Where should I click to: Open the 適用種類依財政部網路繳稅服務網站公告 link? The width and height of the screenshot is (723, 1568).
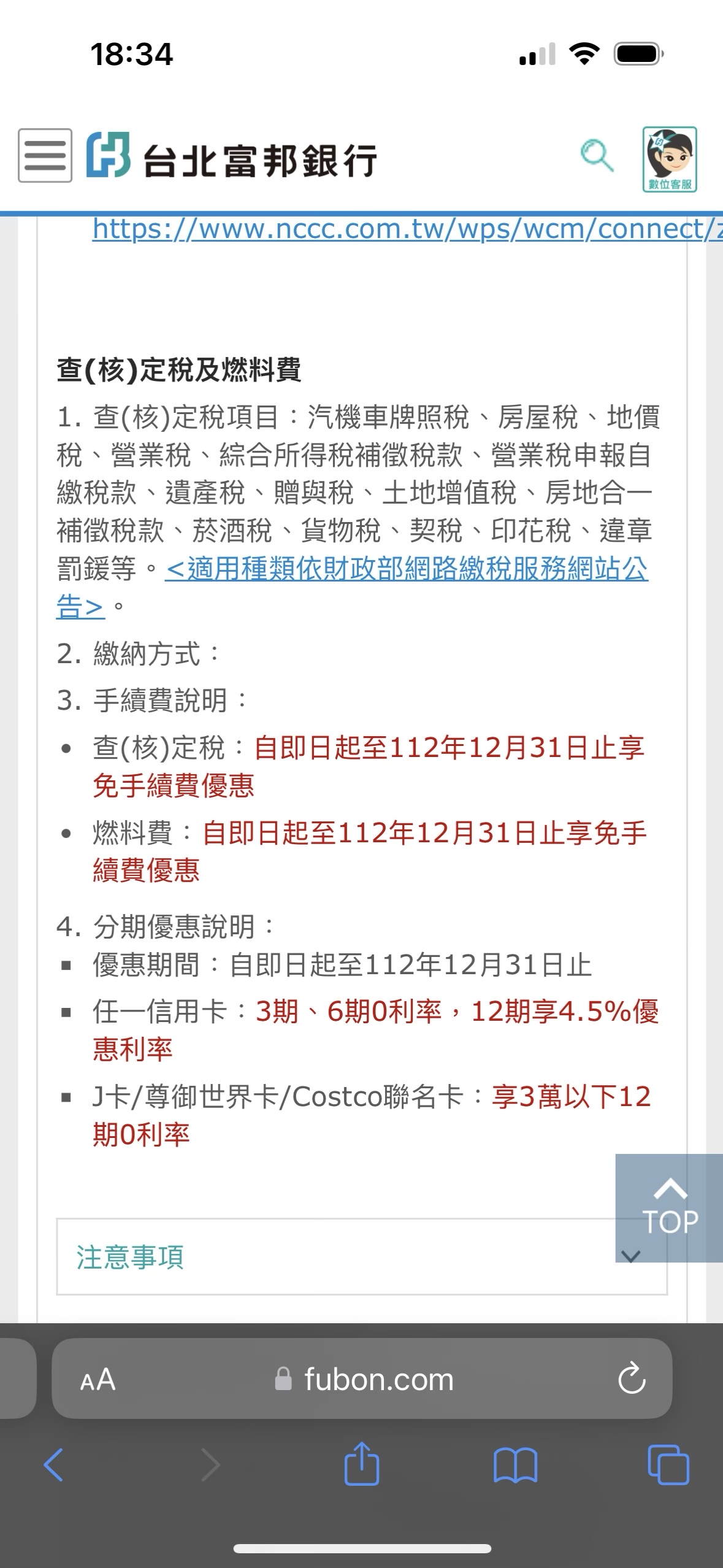[x=352, y=588]
